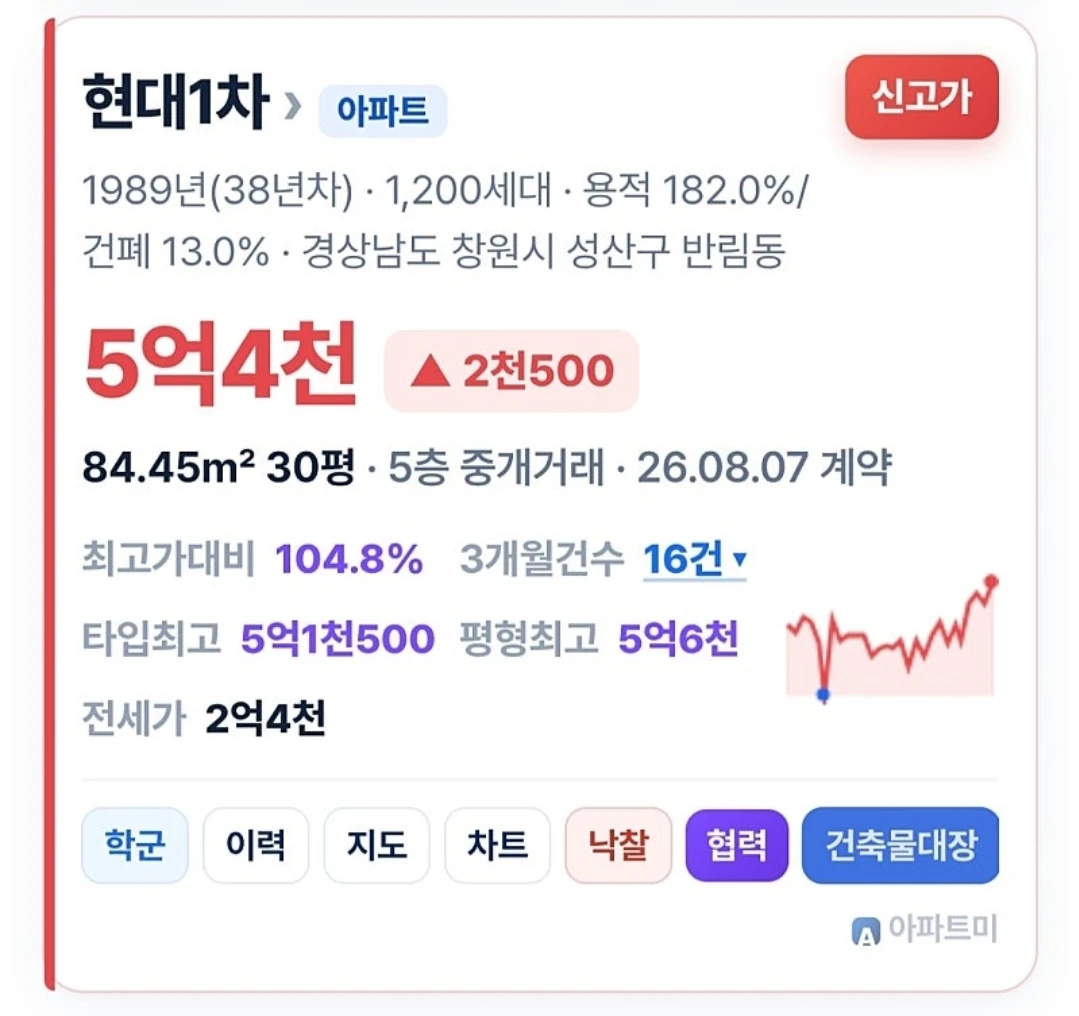Tap the 낙찰 auction button
This screenshot has height=1016, width=1079.
click(619, 845)
